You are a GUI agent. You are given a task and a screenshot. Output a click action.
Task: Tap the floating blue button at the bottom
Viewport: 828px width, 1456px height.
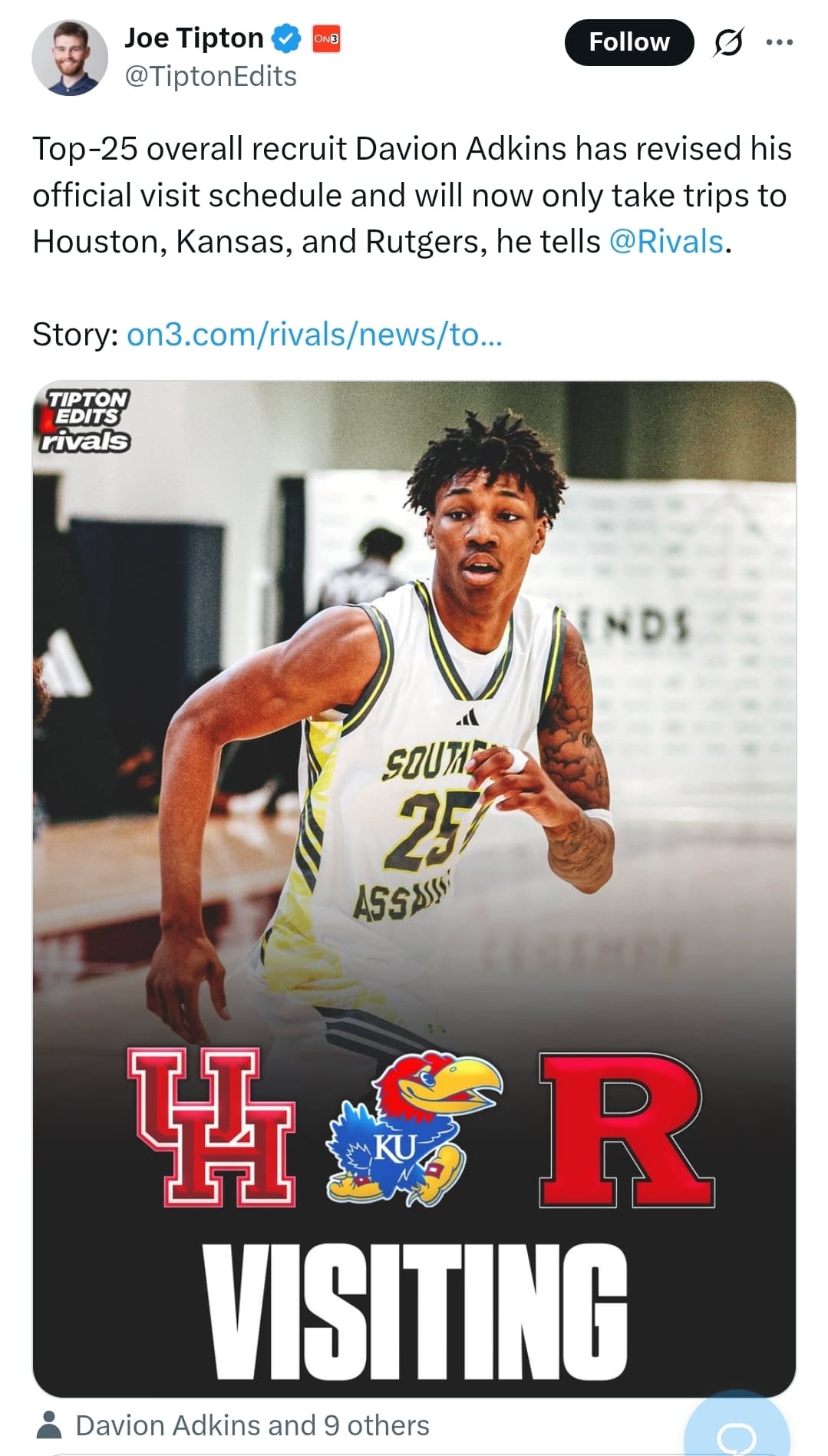point(737,1428)
